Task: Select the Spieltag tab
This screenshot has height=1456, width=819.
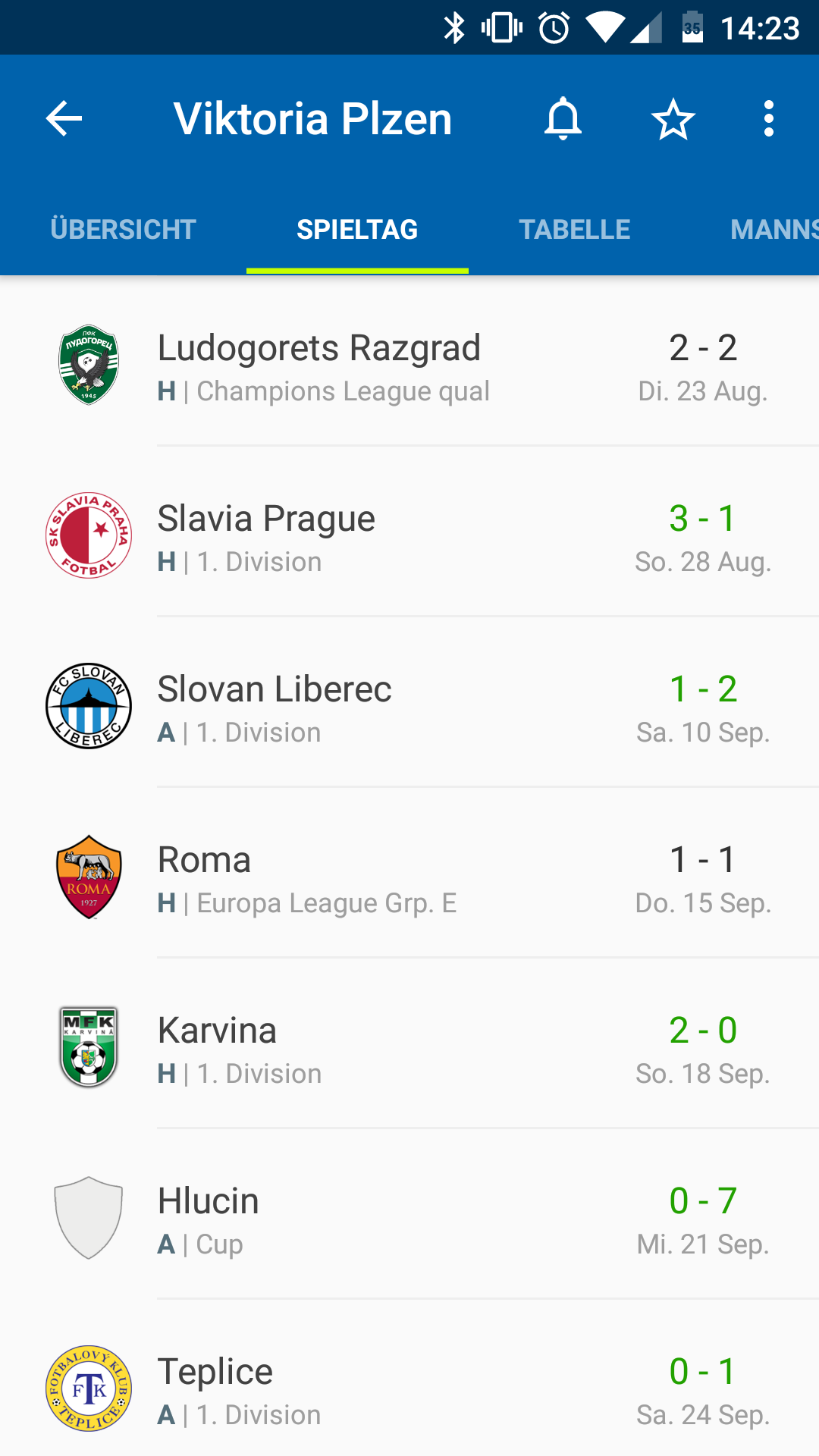Action: point(357,229)
